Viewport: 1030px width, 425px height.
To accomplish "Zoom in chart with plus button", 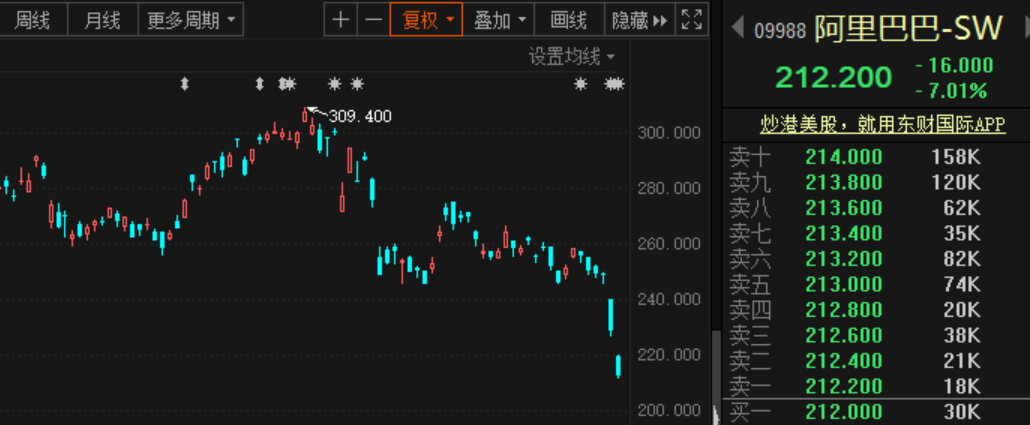I will [x=342, y=19].
